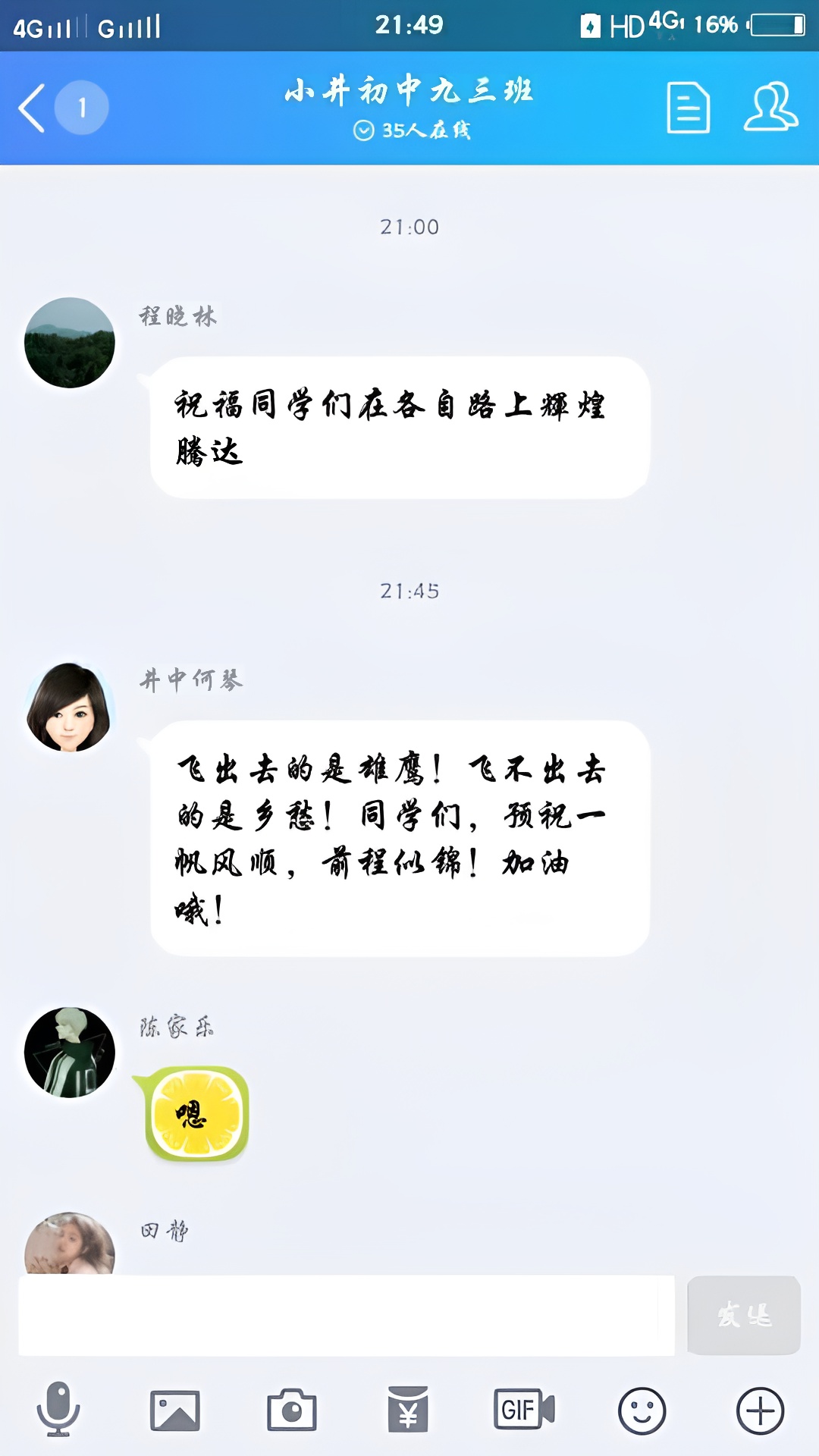Send a red packet
Viewport: 819px width, 1456px height.
(408, 1410)
